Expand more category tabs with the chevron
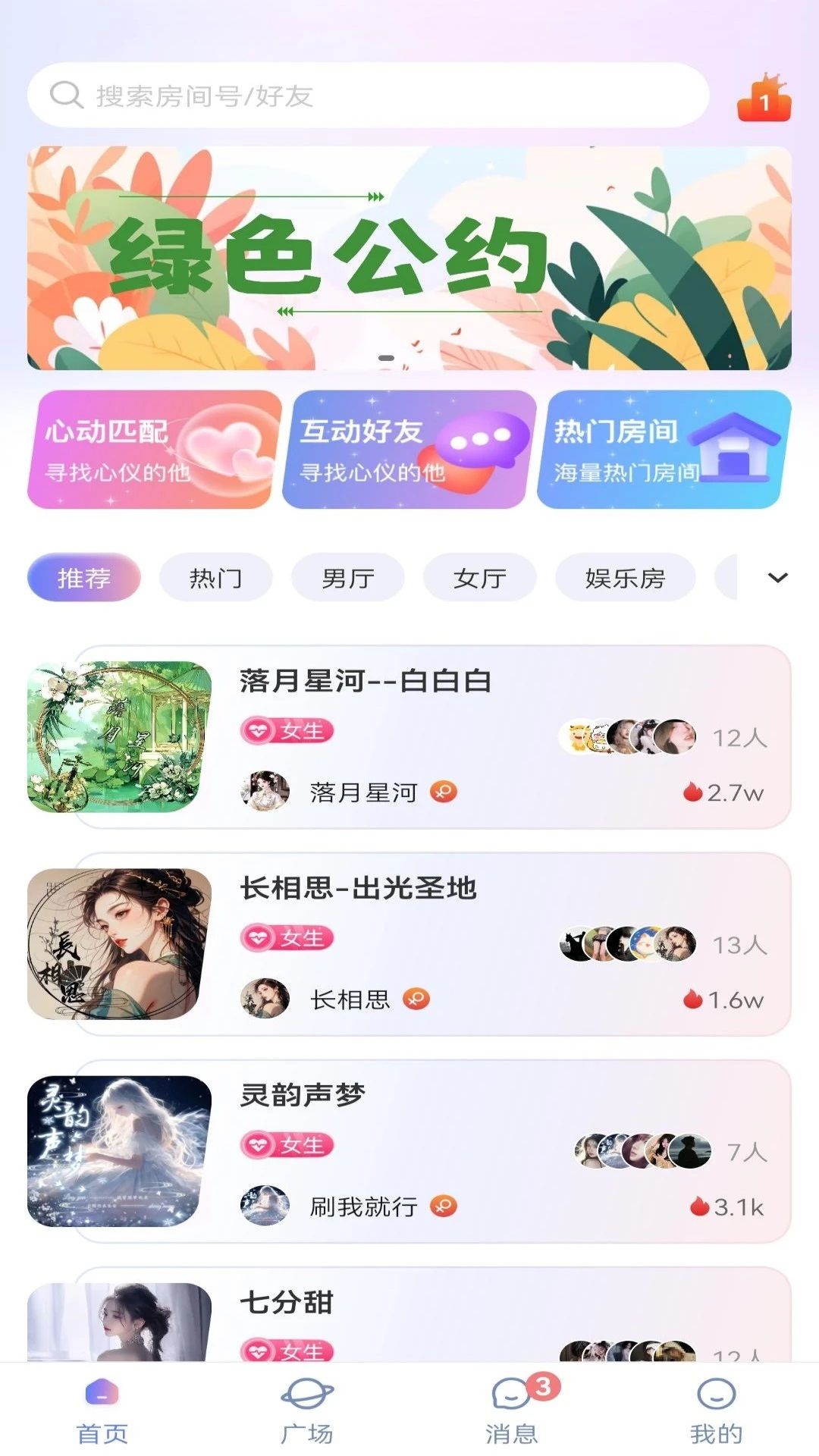The height and width of the screenshot is (1456, 819). tap(776, 577)
